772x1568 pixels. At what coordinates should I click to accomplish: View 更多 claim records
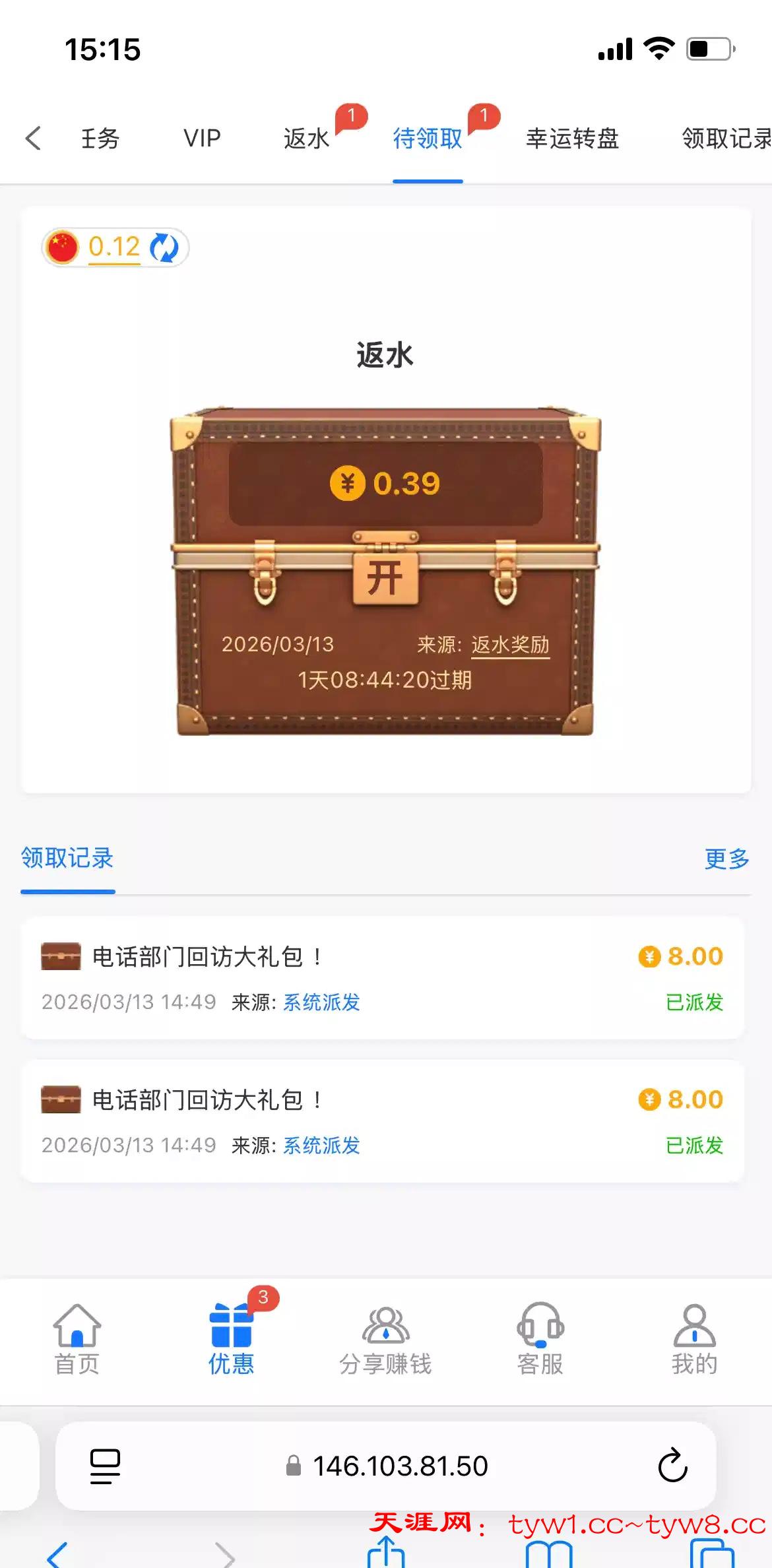tap(726, 859)
